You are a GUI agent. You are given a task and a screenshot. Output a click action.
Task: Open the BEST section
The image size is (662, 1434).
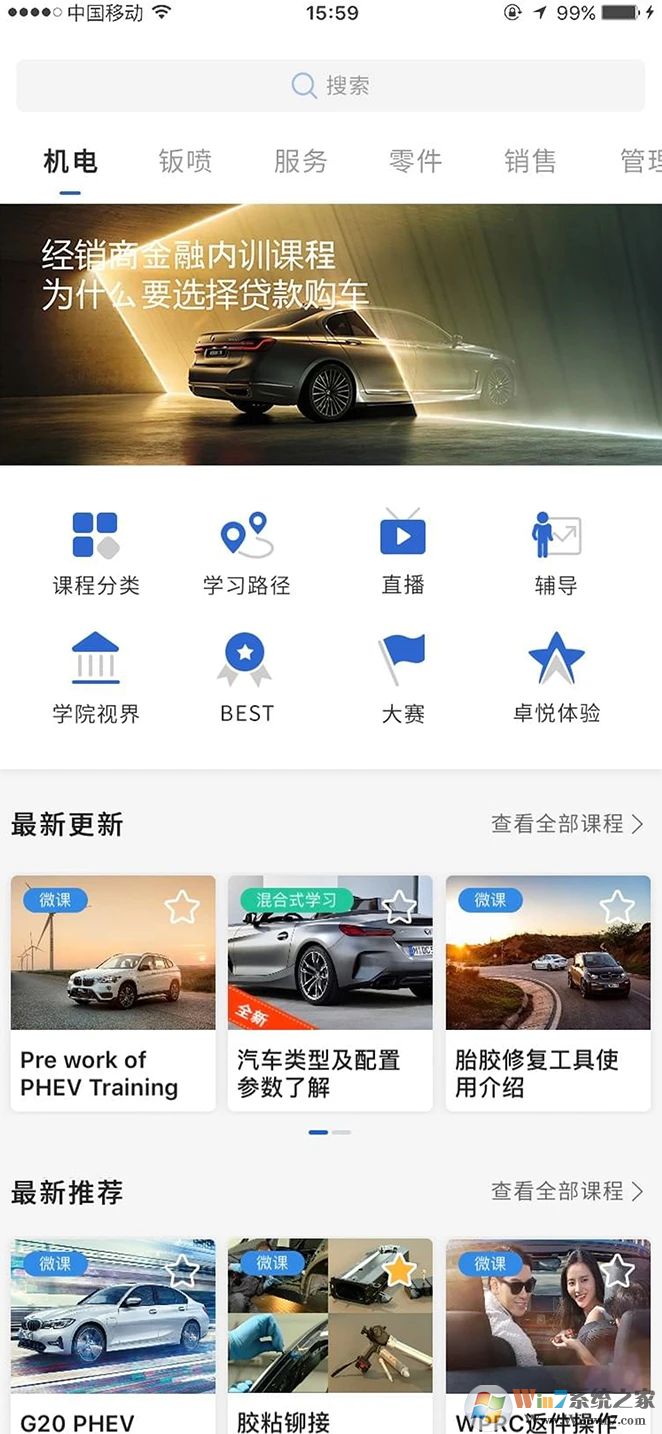(x=246, y=678)
